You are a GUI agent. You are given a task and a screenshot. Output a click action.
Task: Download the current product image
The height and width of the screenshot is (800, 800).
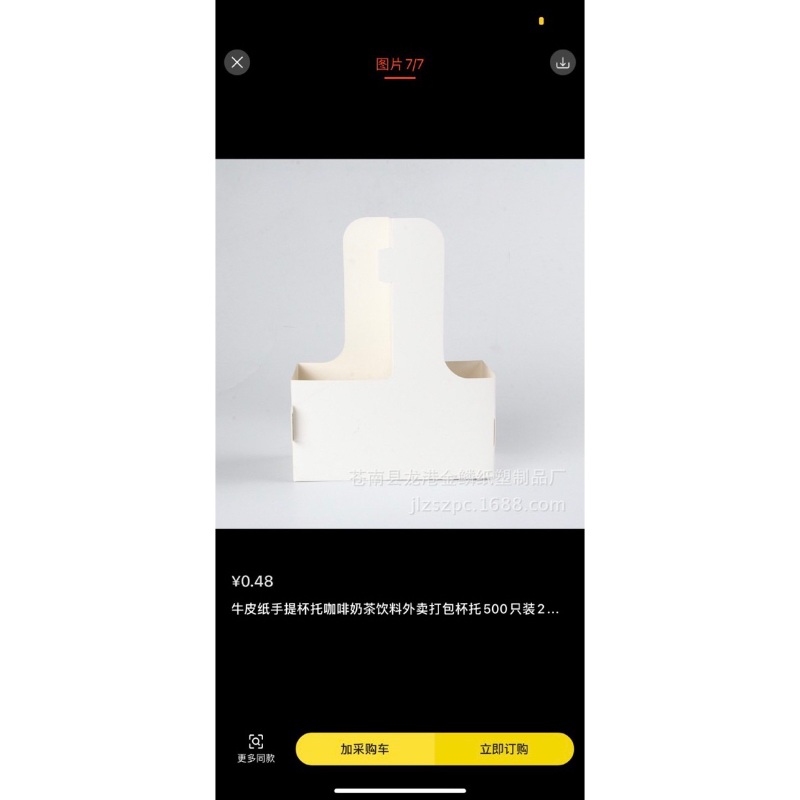tap(562, 63)
